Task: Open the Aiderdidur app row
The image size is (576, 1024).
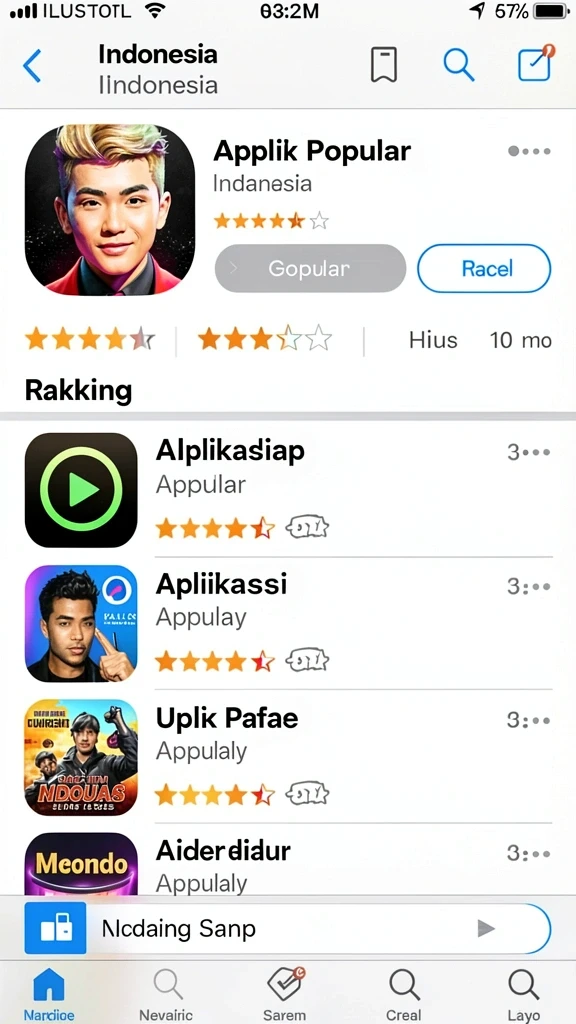Action: point(288,863)
